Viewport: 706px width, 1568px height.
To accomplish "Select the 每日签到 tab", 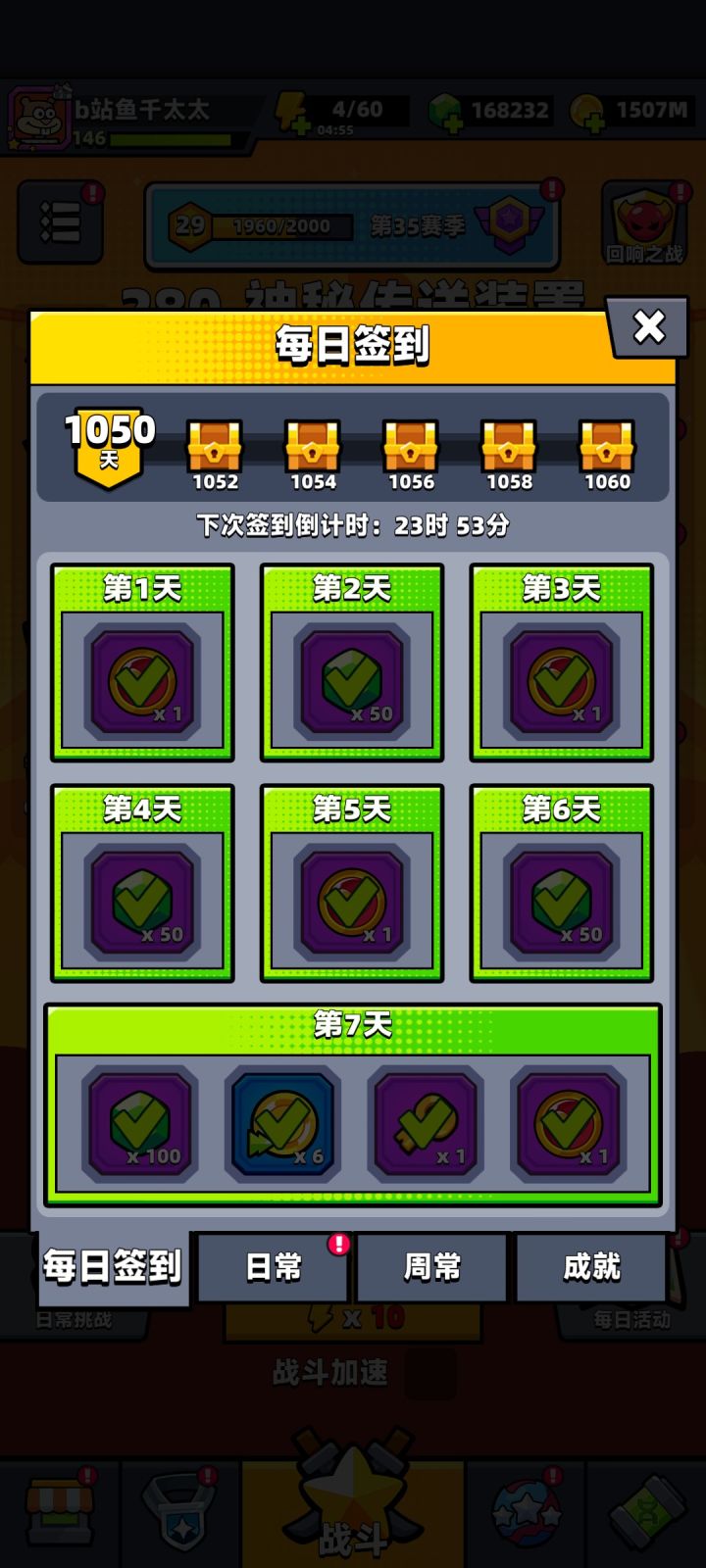I will 111,1267.
